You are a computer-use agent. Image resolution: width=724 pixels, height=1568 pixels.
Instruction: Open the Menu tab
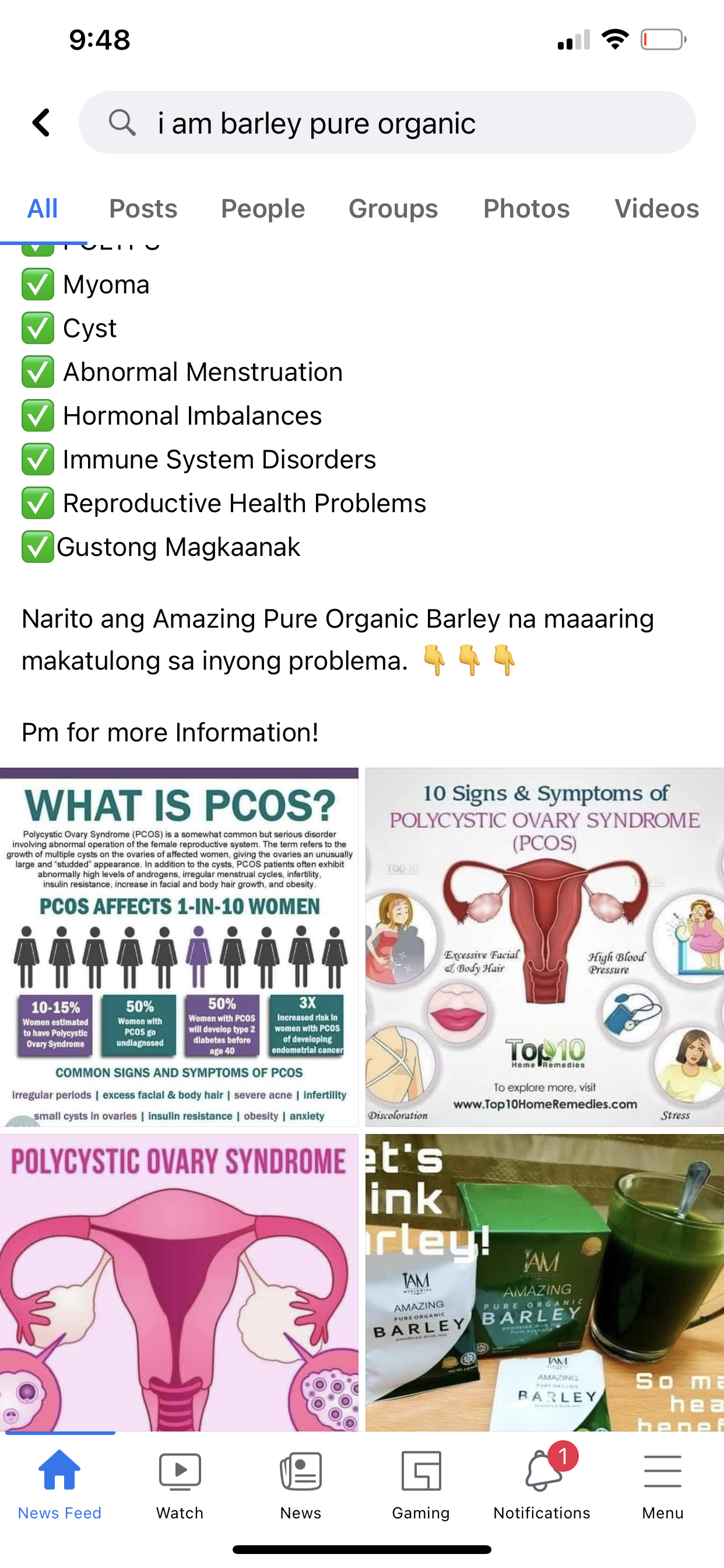point(663,1485)
